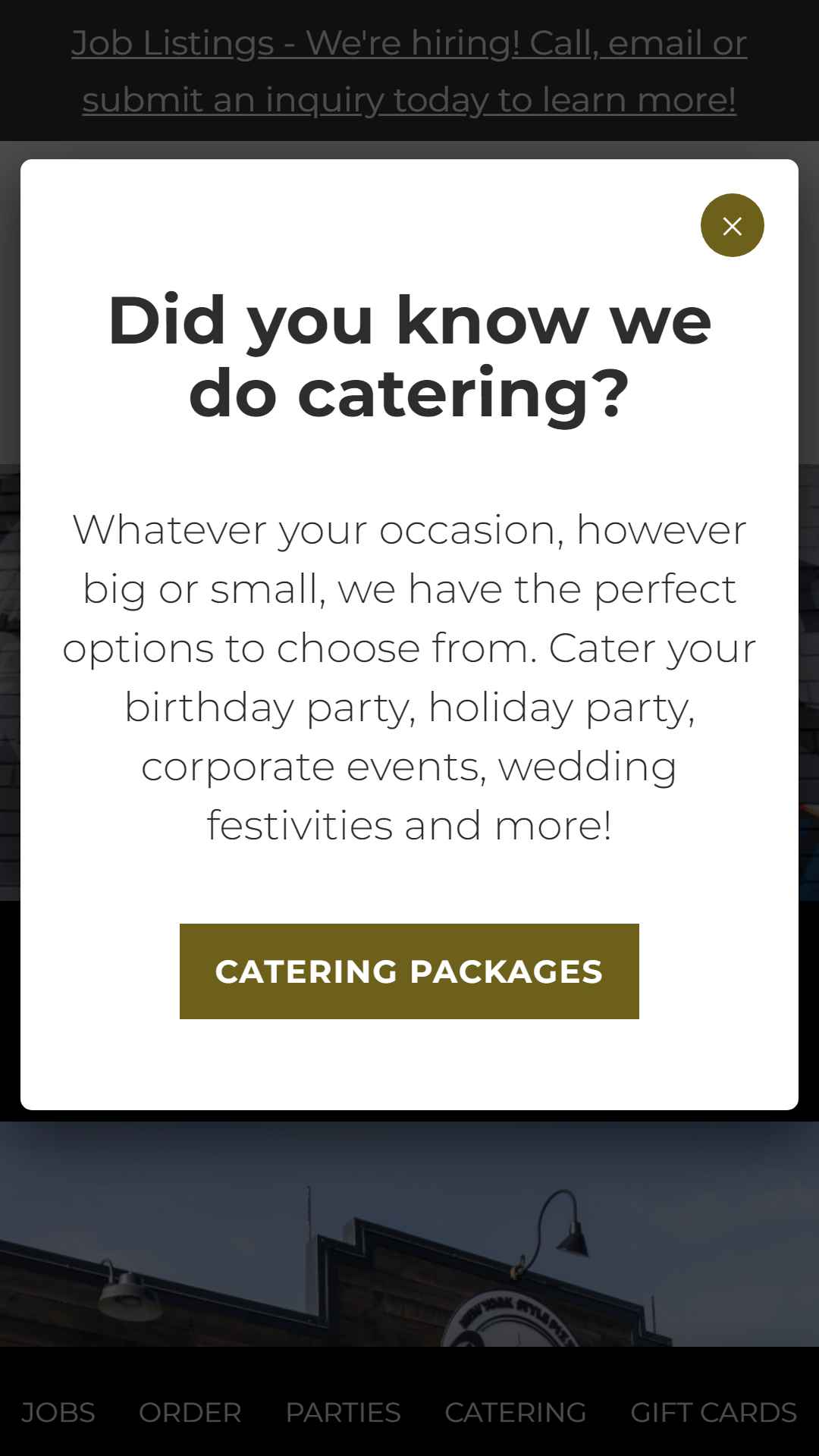Open Gift Cards in the bottom bar
Screen dimensions: 819x1456
714,1412
